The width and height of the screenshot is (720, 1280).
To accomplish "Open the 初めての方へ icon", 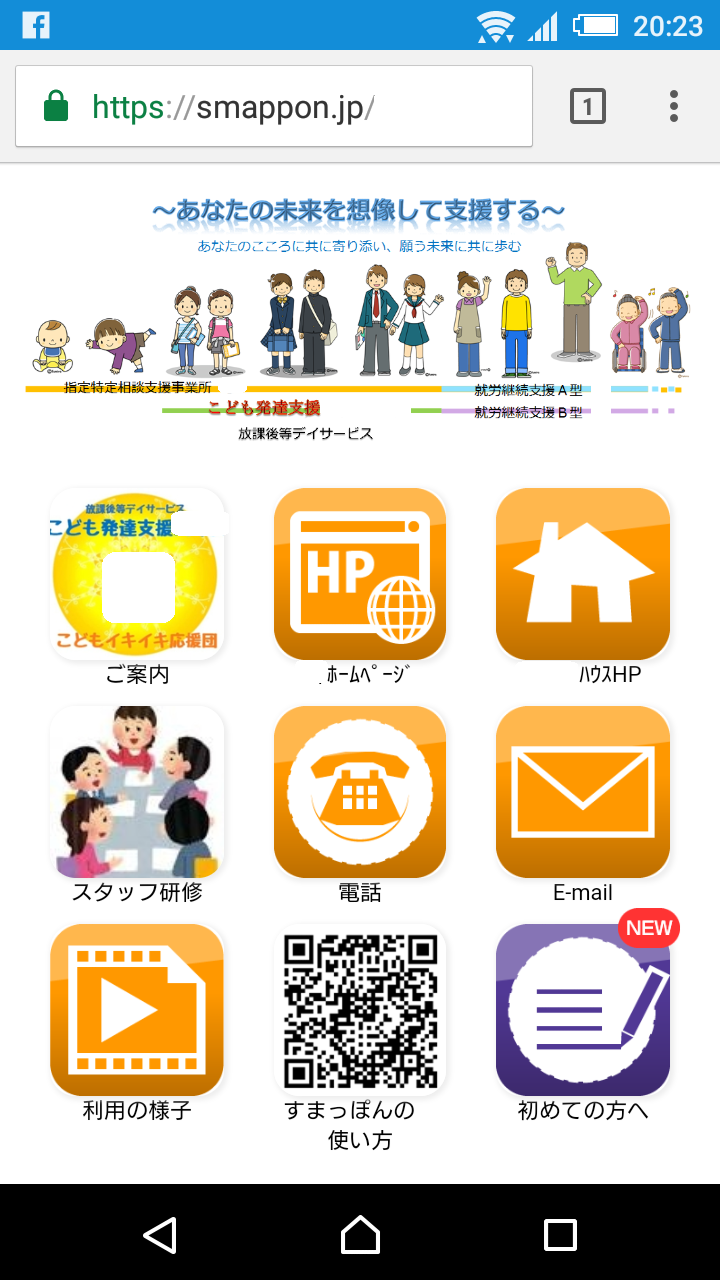I will click(x=583, y=1010).
